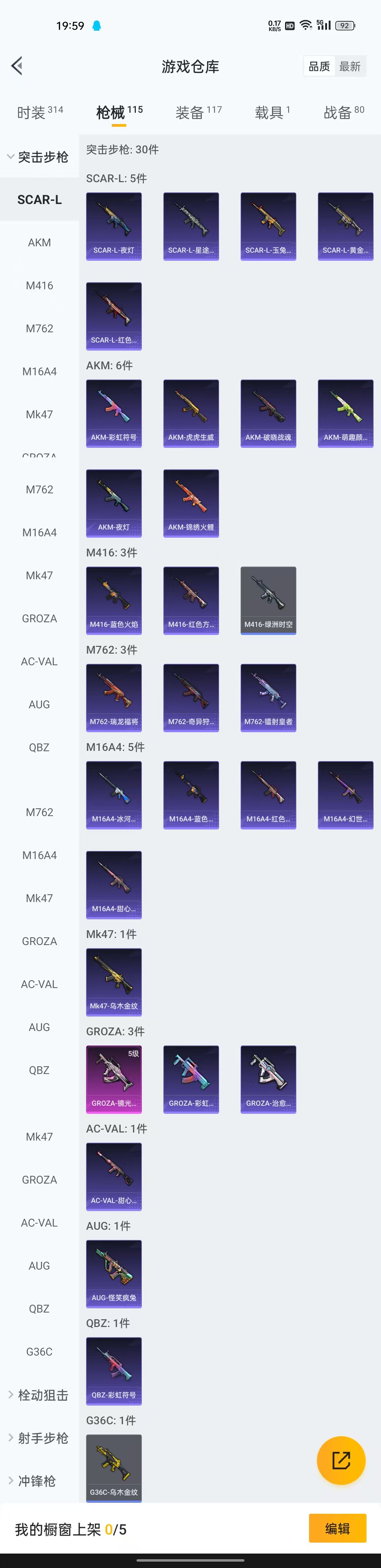
Task: View the AKM-虎虎生威 skin
Action: [191, 413]
